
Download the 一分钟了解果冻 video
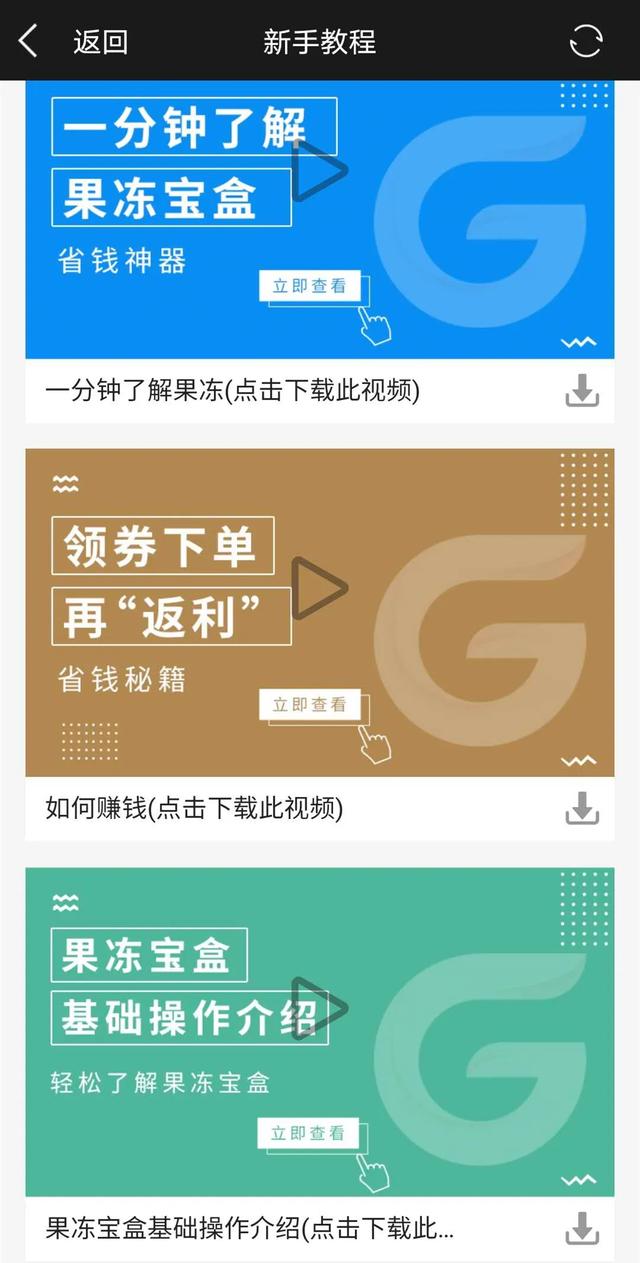pyautogui.click(x=582, y=391)
